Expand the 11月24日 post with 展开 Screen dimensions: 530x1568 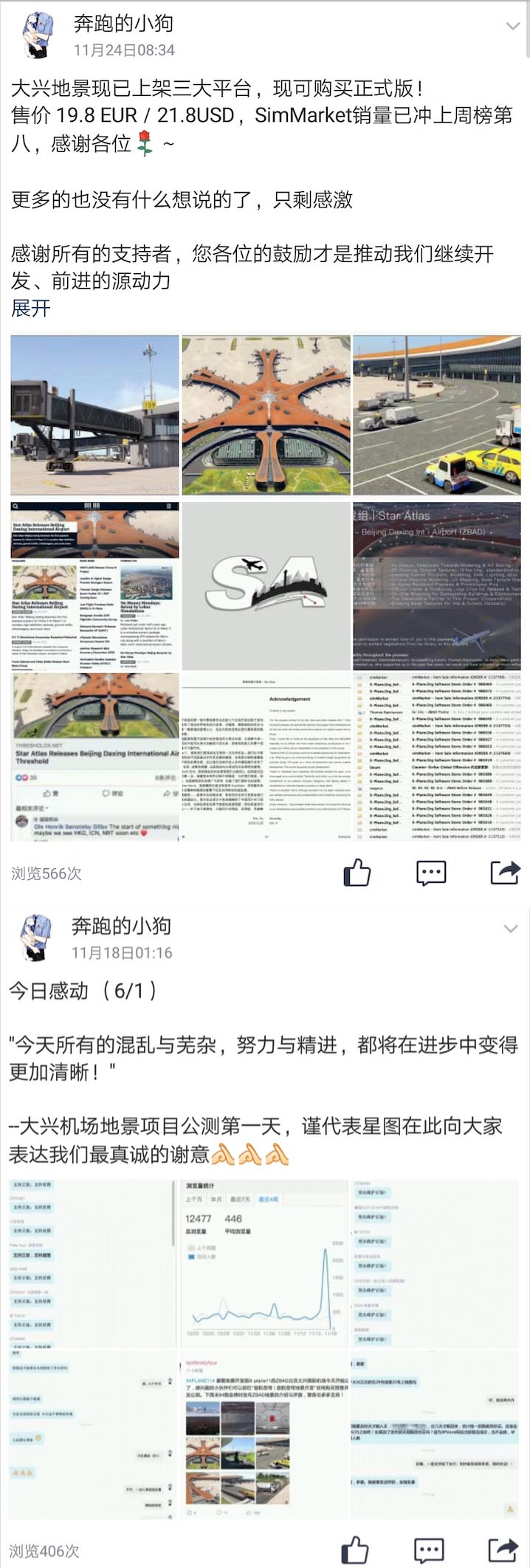click(x=30, y=308)
